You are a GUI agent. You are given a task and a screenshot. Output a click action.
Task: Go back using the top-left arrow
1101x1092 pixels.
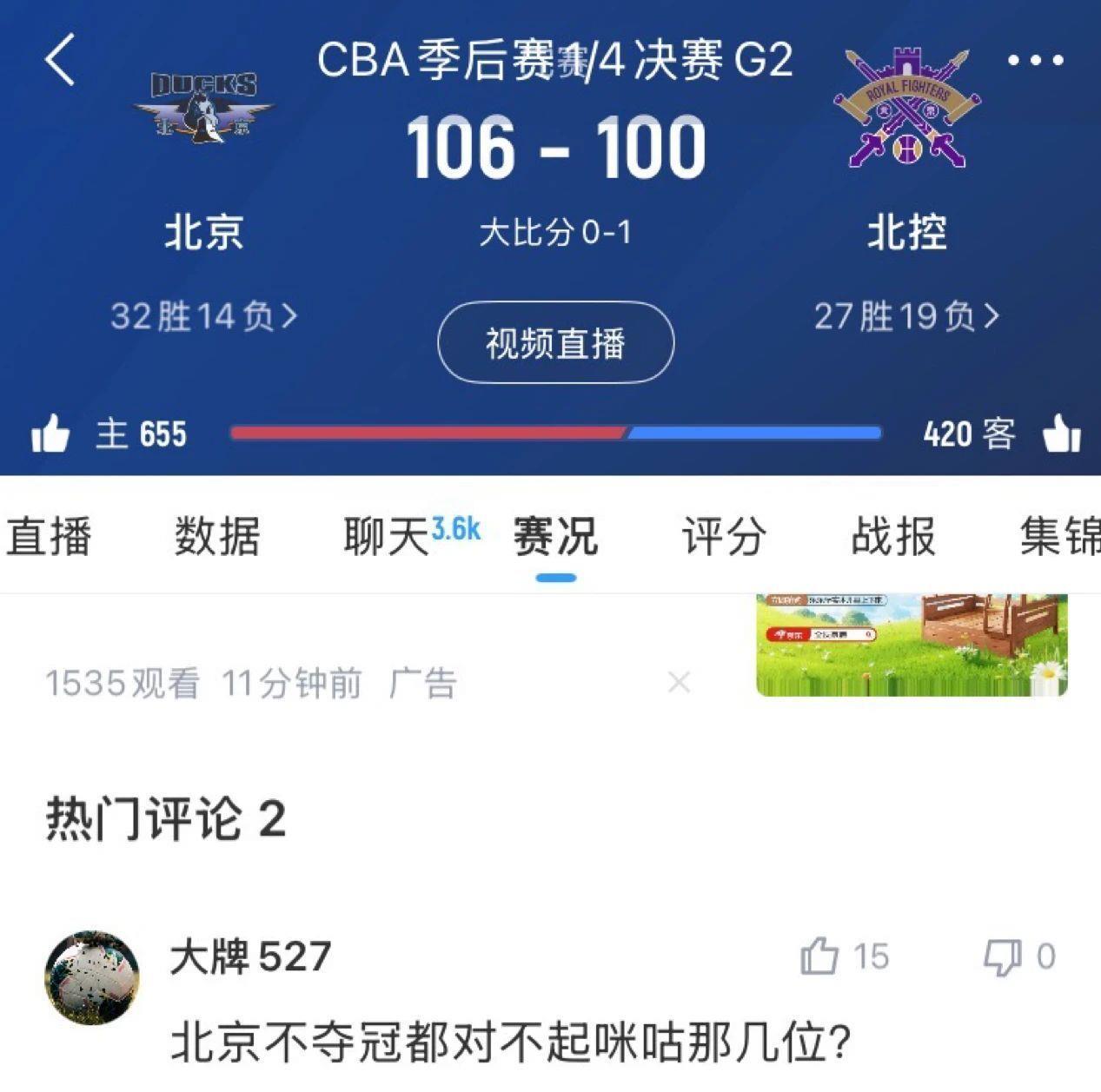coord(61,60)
